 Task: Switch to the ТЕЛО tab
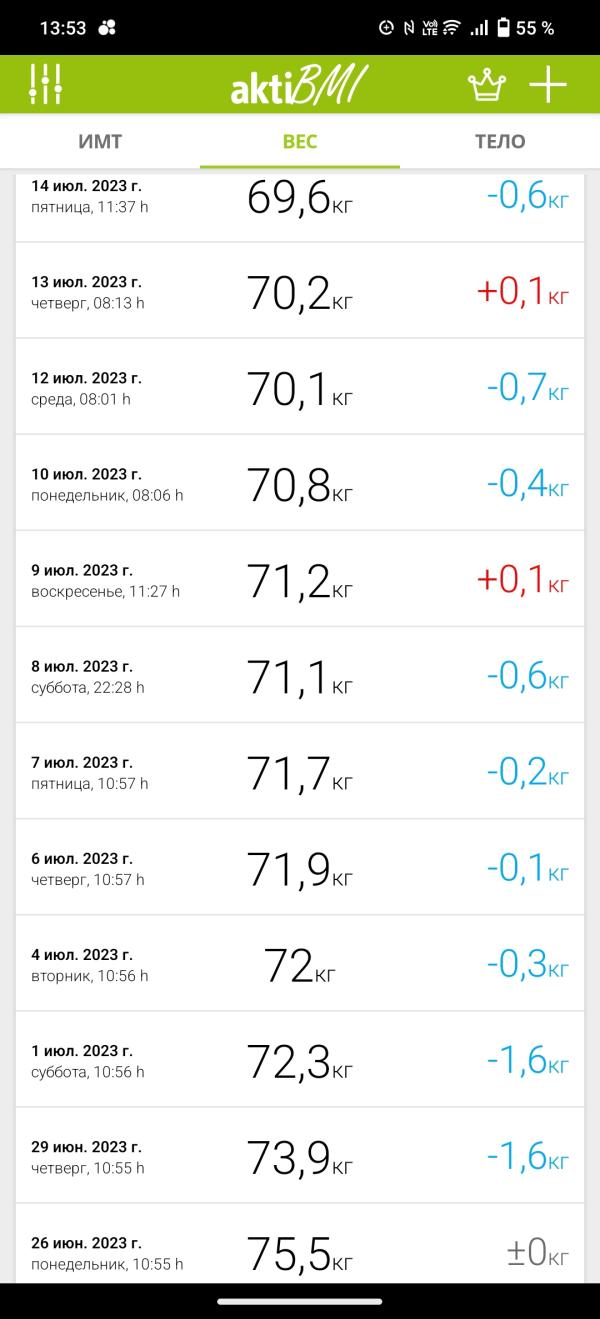tap(500, 141)
